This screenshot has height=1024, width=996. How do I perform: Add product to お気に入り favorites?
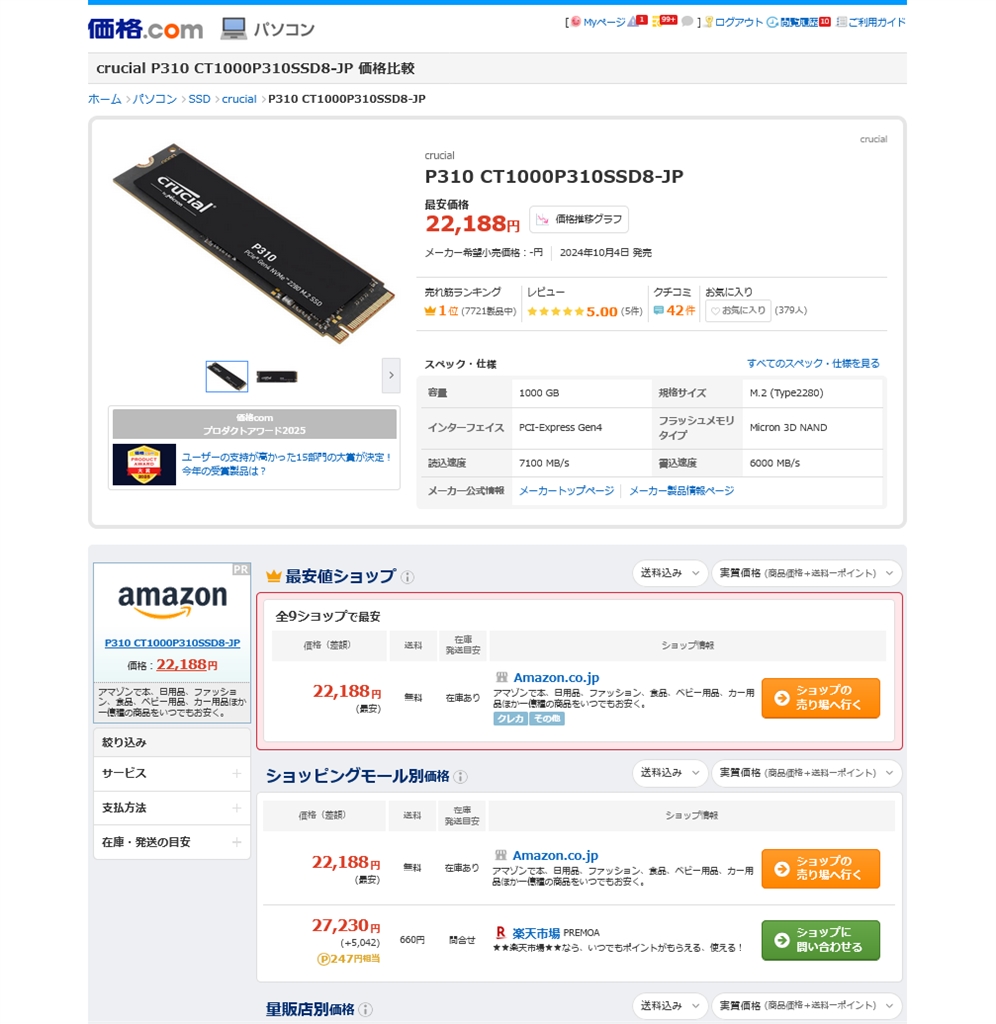738,311
